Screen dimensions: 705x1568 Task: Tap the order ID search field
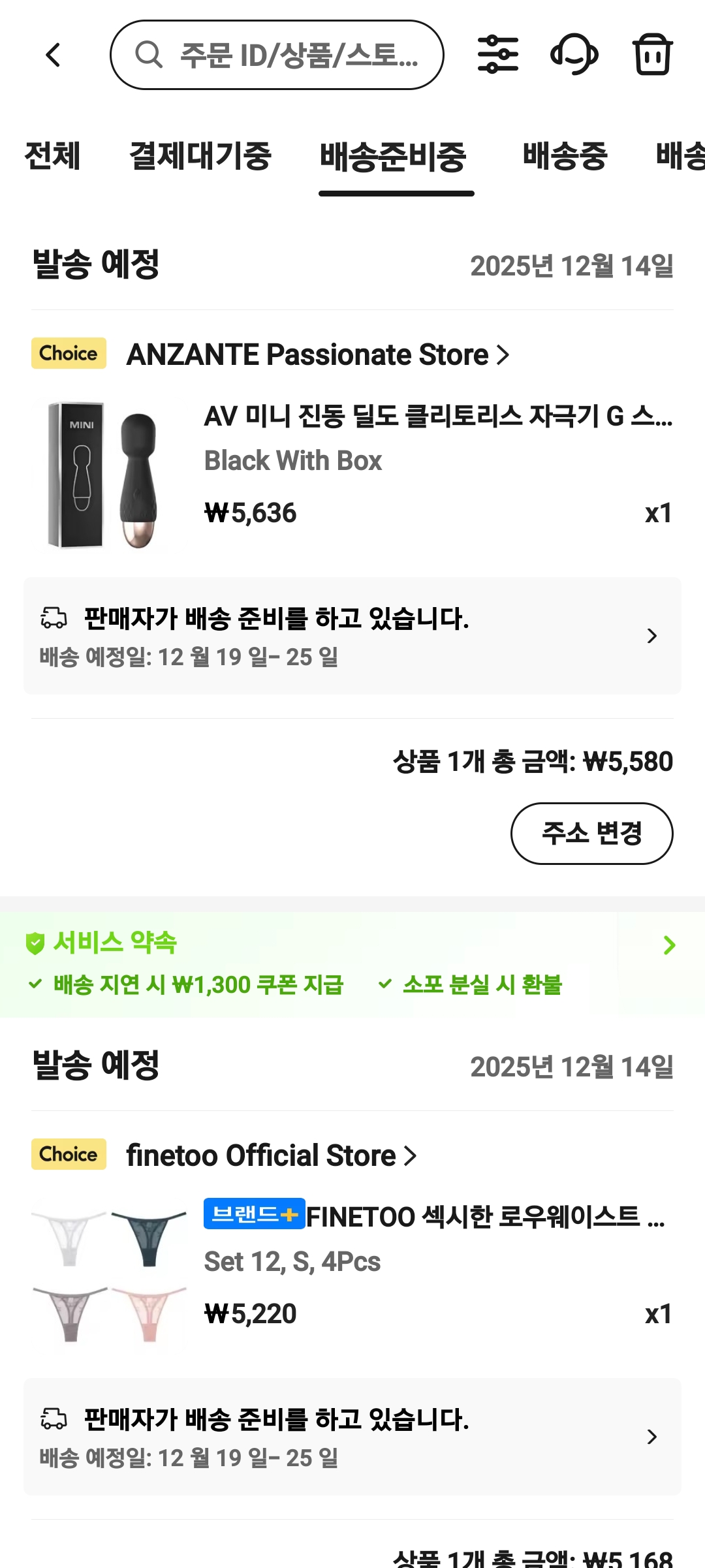pyautogui.click(x=277, y=55)
